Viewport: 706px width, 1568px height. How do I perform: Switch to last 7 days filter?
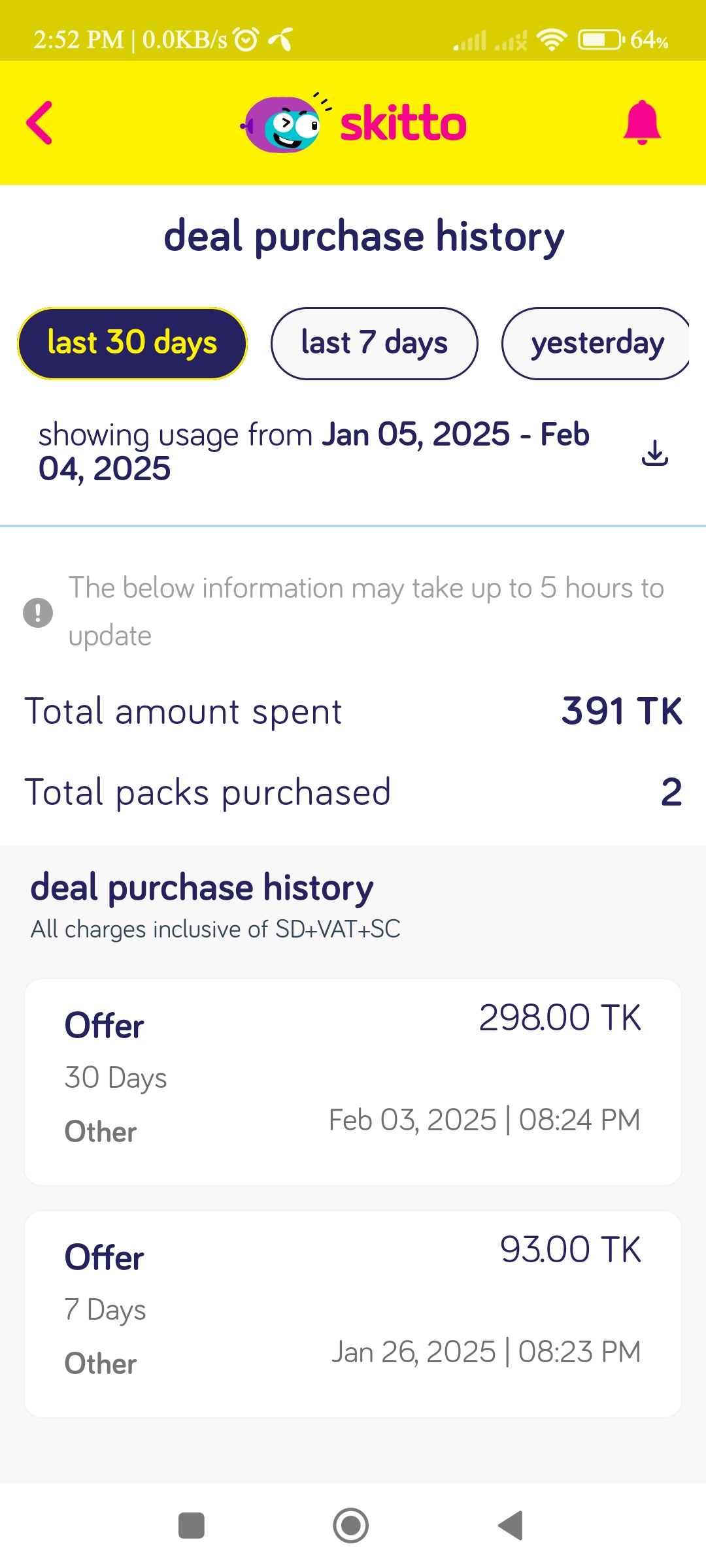[374, 344]
